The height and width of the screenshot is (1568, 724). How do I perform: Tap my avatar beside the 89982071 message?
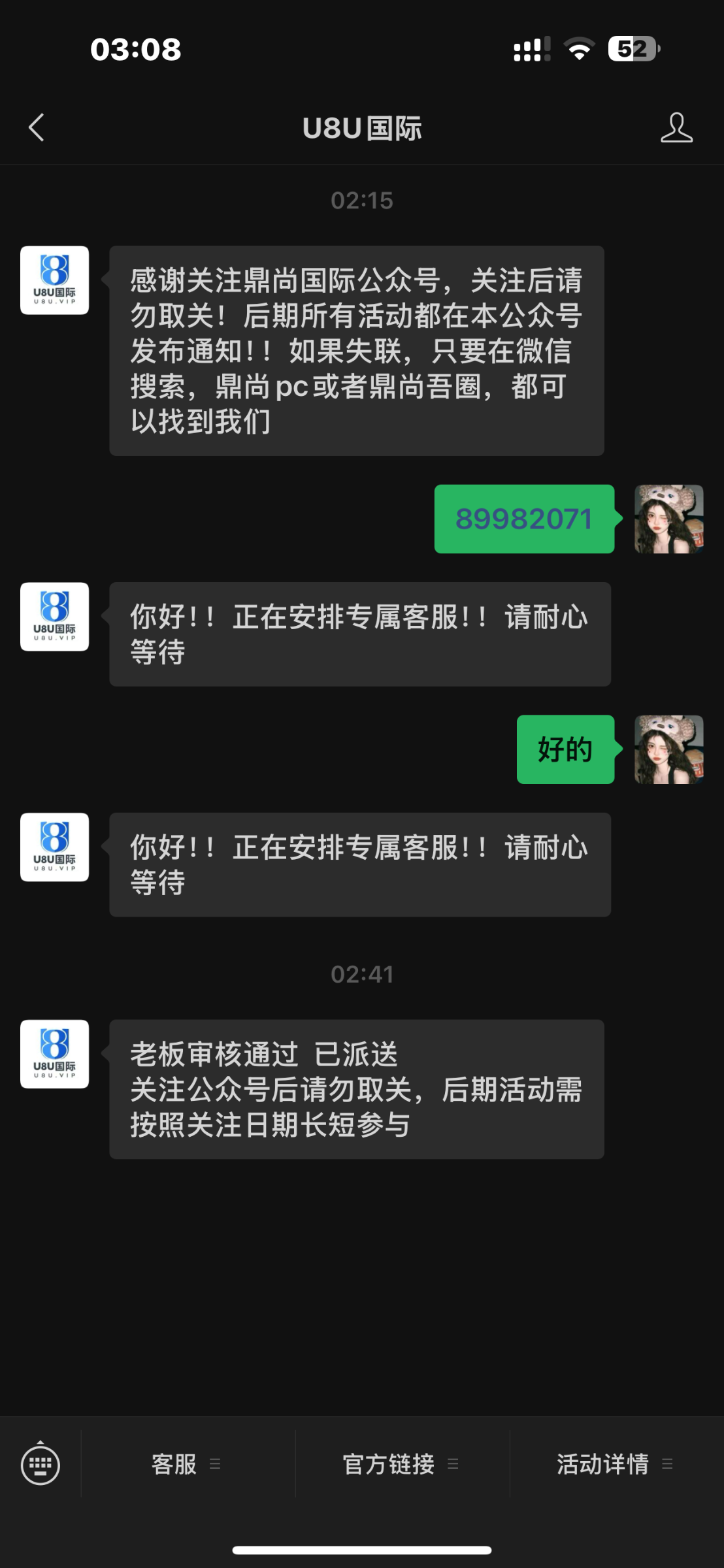[668, 519]
